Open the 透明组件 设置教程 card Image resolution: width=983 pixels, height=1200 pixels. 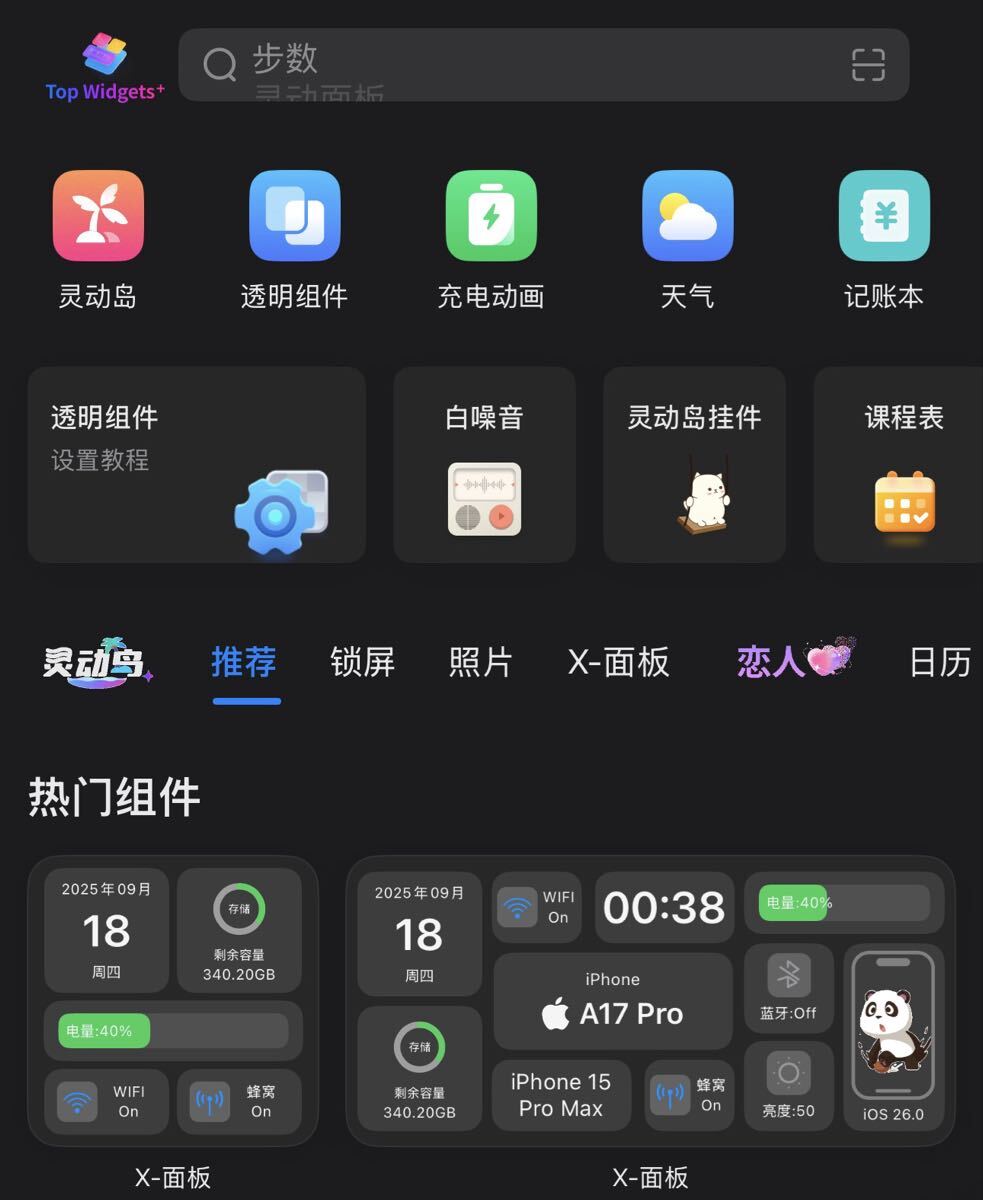[196, 464]
